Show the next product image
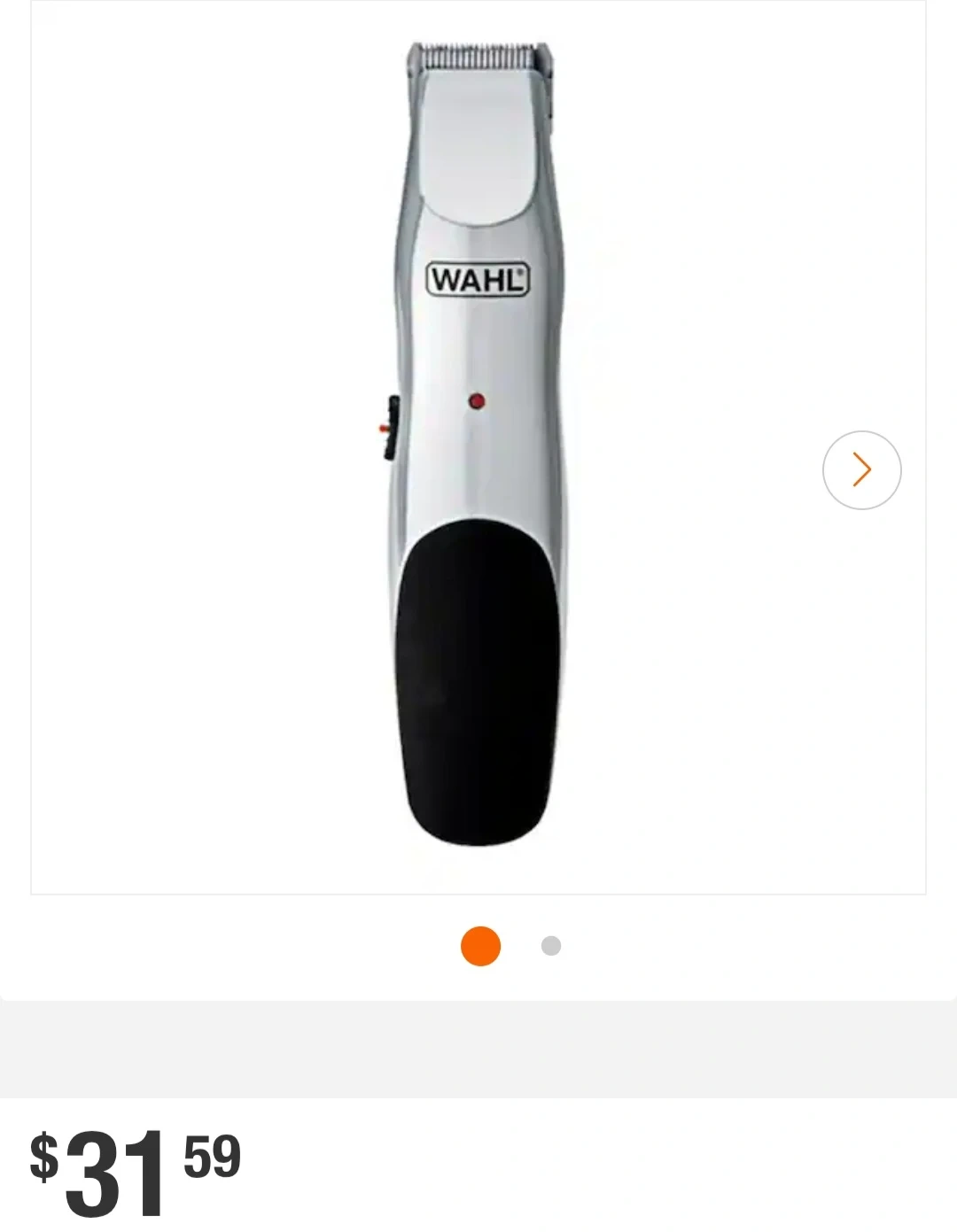Viewport: 957px width, 1232px height. click(861, 469)
